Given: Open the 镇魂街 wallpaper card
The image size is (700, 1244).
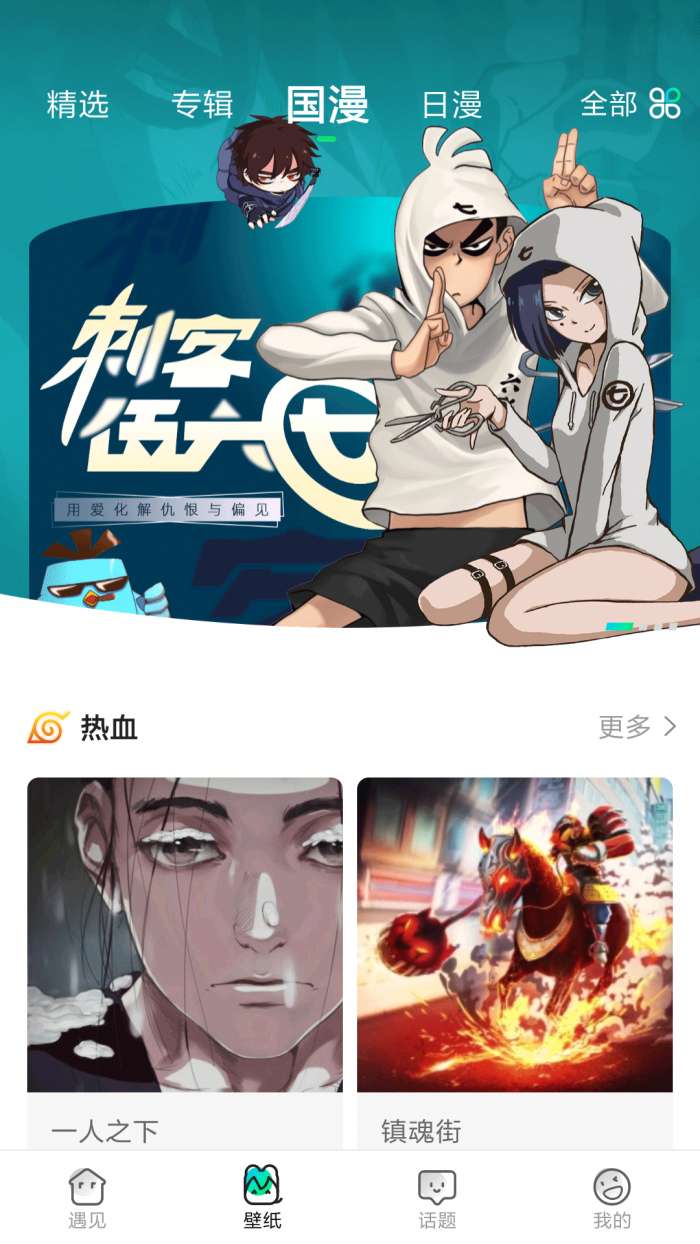Looking at the screenshot, I should click(515, 960).
